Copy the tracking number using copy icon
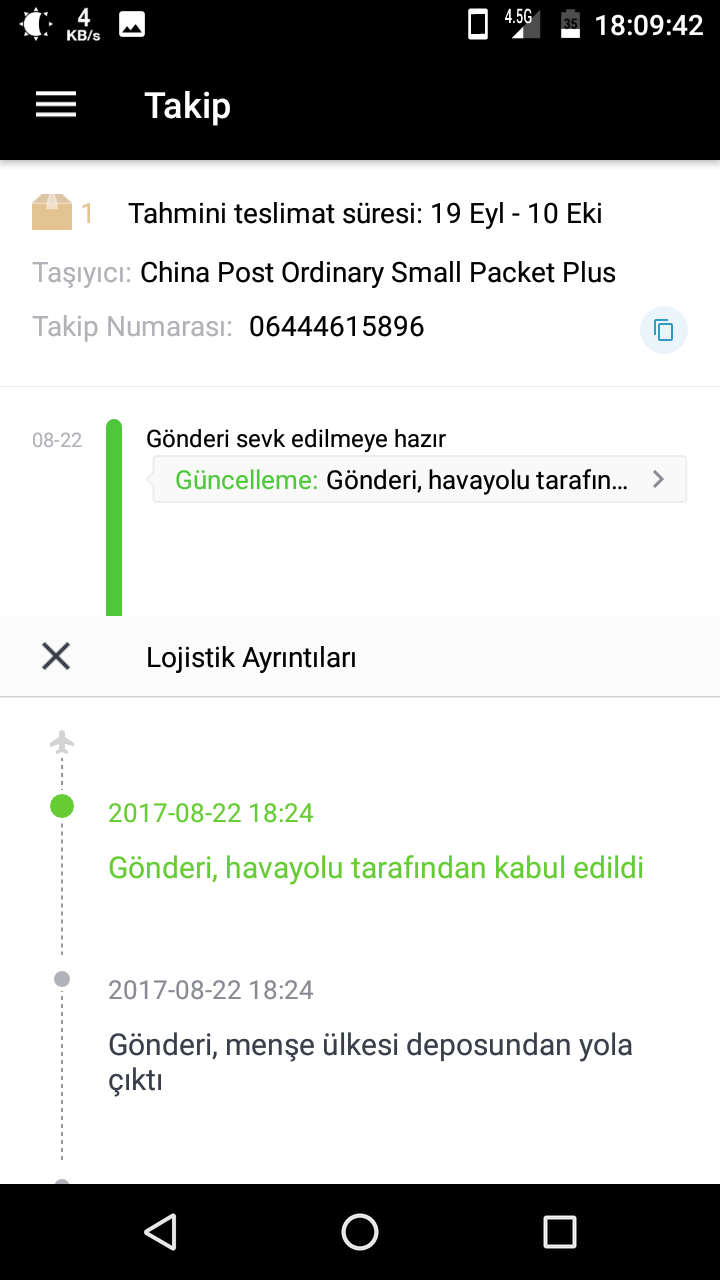720x1280 pixels. [663, 329]
